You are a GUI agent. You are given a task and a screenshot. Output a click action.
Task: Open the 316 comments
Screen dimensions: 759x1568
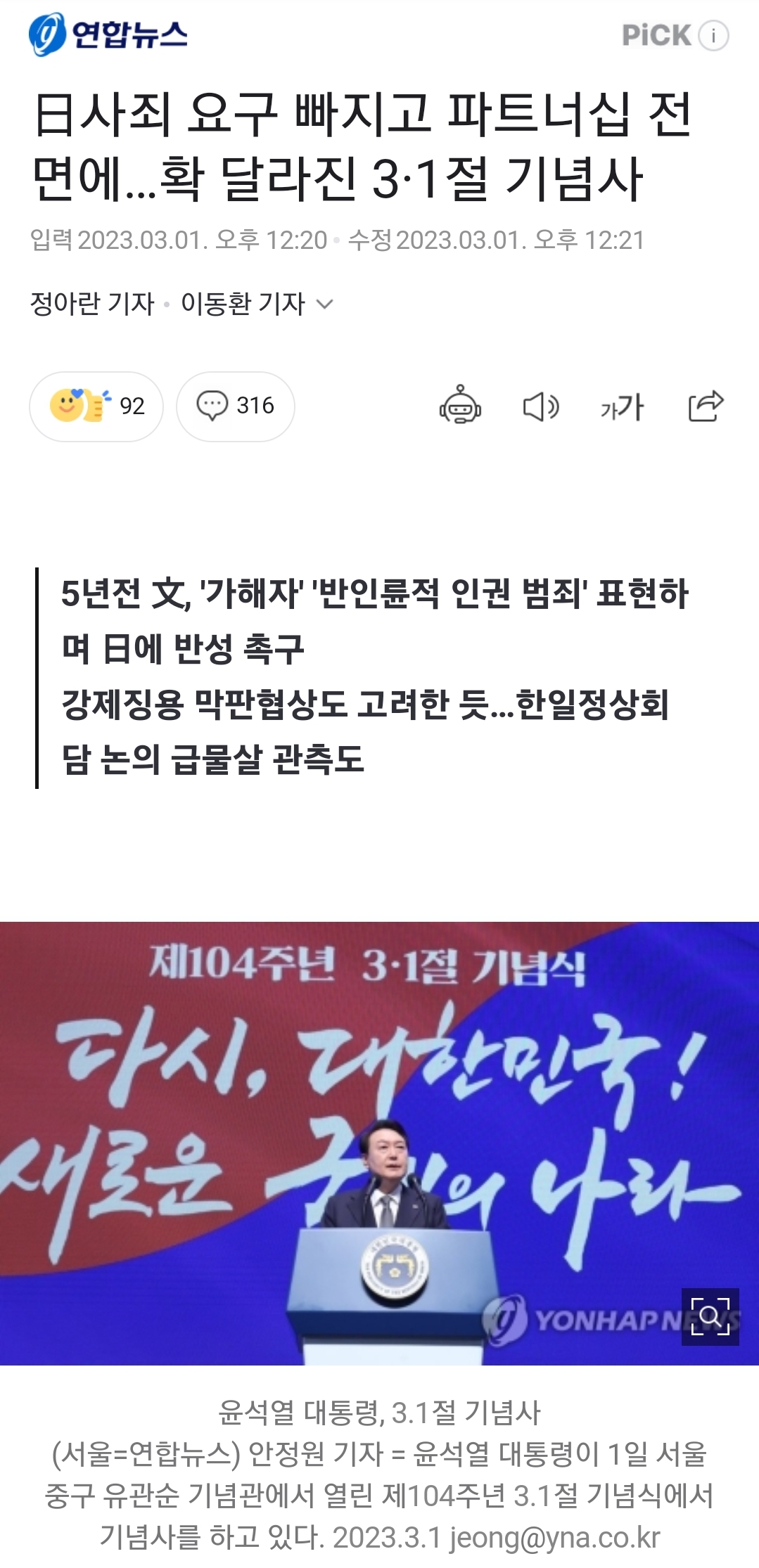click(x=235, y=406)
